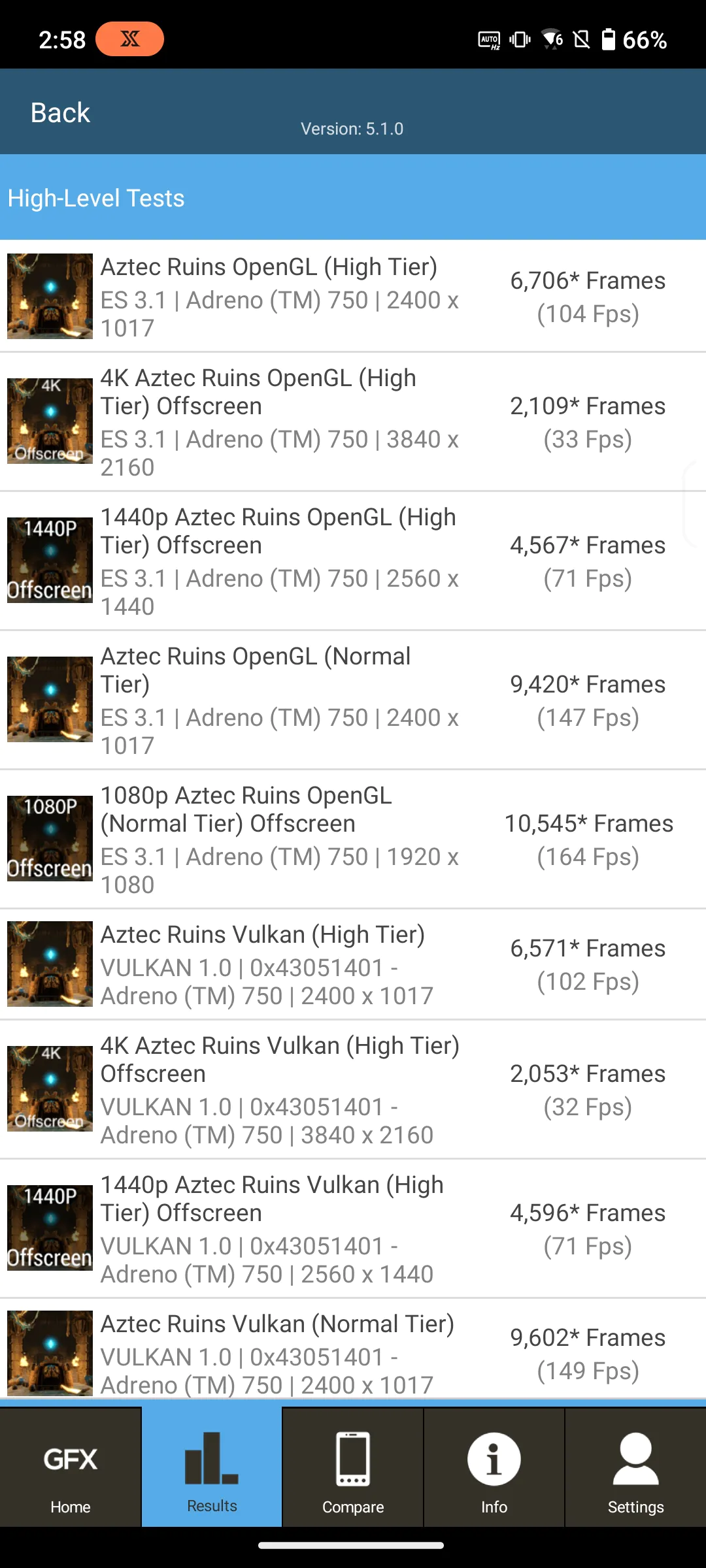Open the Settings tab
Screen dimensions: 706x1568
coord(635,1467)
